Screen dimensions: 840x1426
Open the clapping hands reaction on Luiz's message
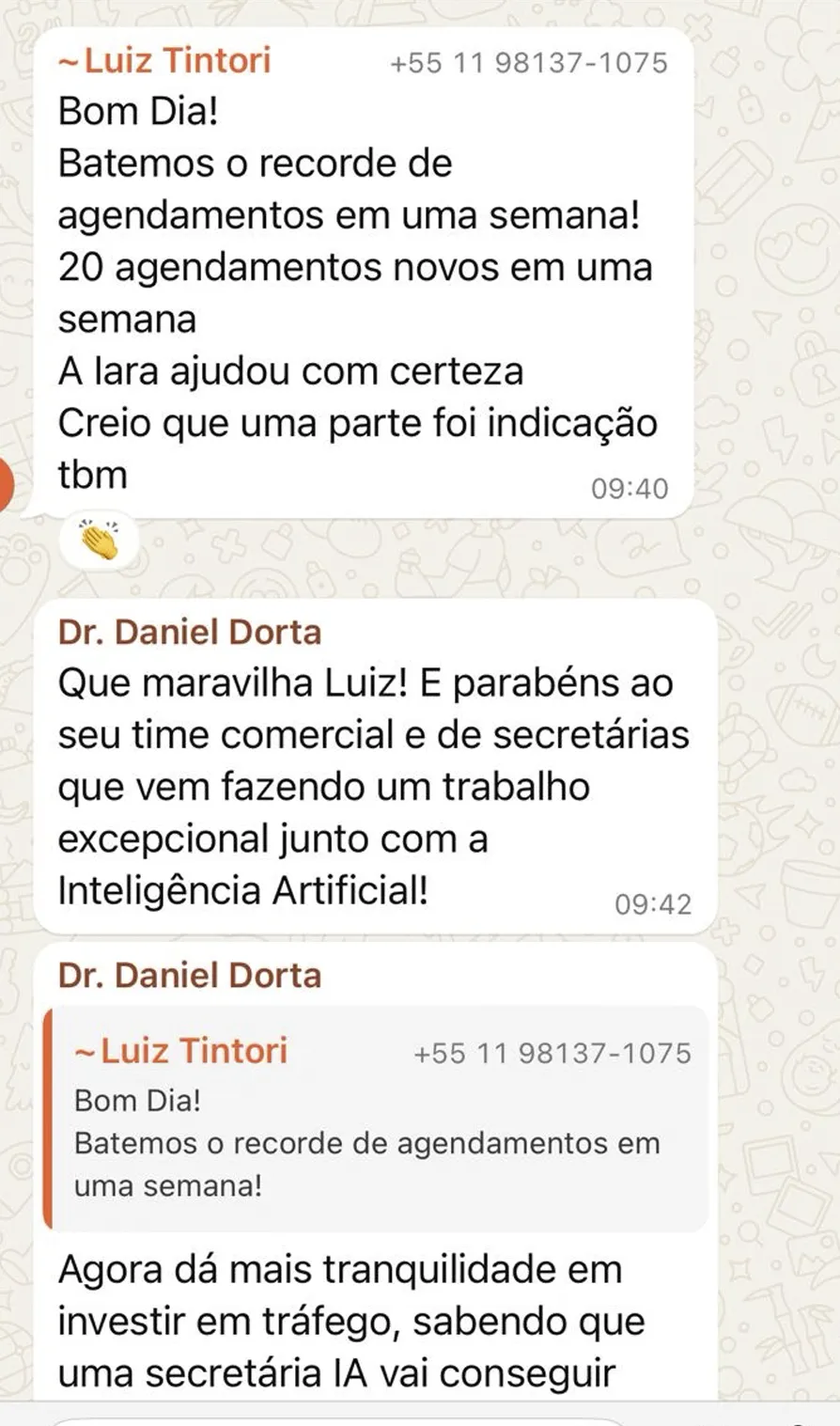99,540
